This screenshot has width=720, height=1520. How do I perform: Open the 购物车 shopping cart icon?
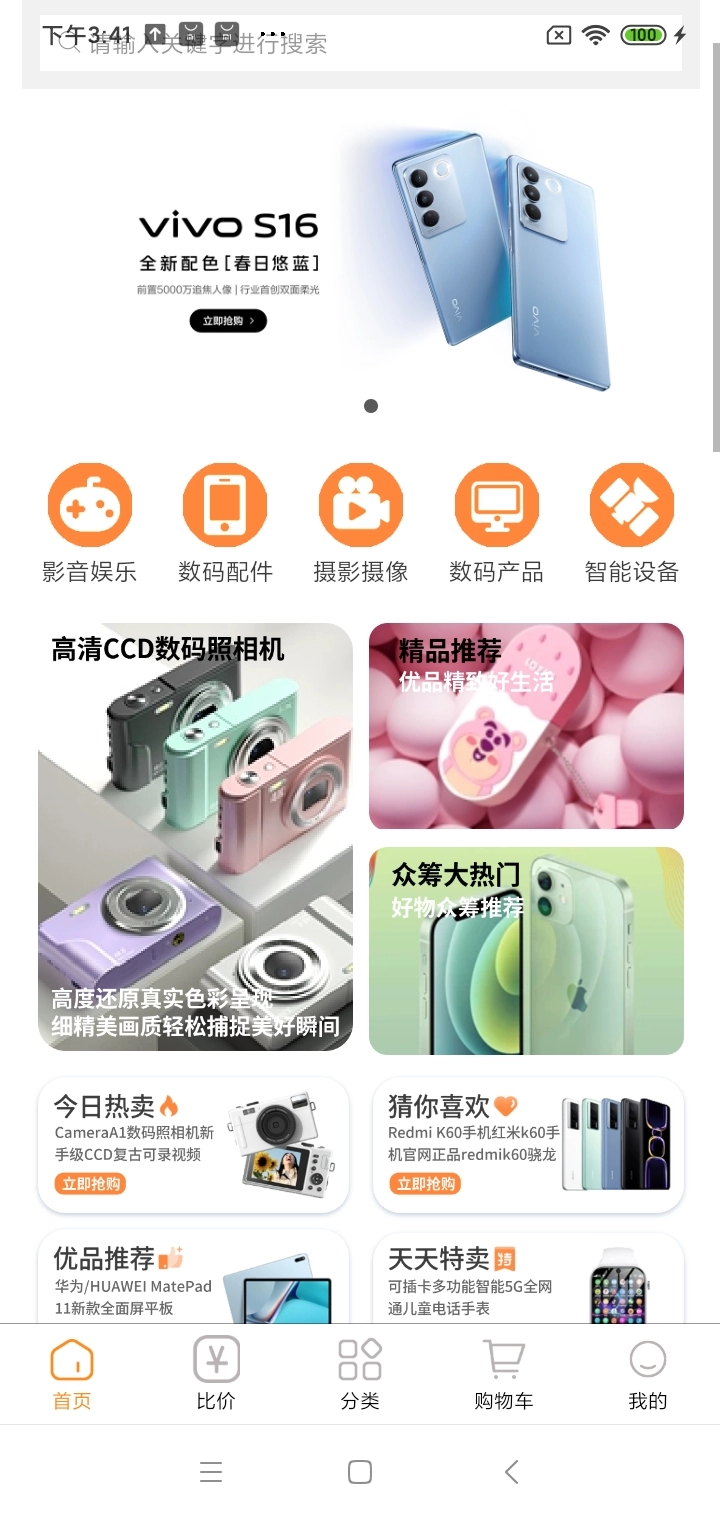(504, 1373)
